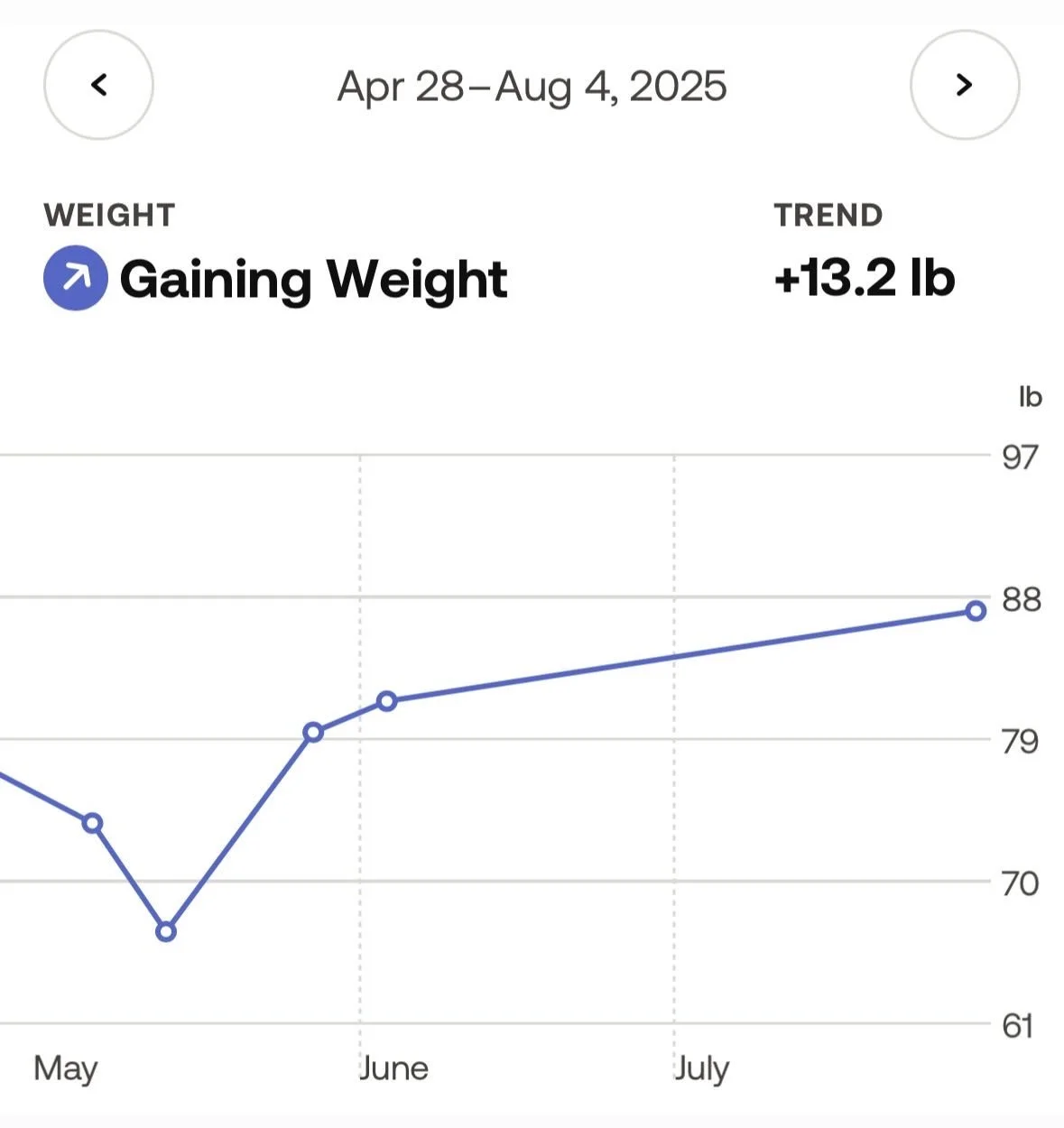Go to the next date range

(x=965, y=85)
